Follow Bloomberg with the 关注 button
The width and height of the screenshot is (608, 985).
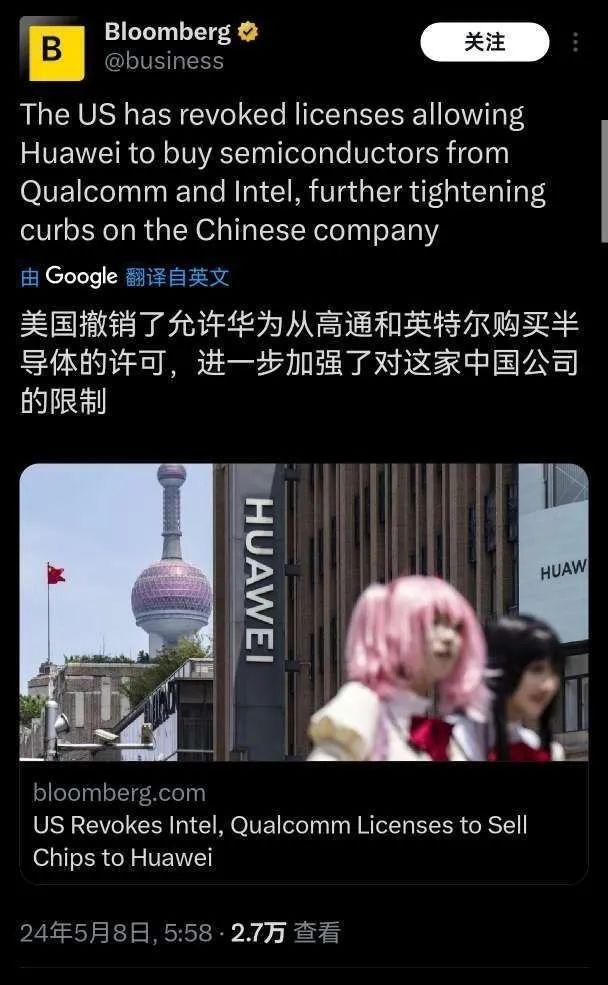click(x=484, y=42)
